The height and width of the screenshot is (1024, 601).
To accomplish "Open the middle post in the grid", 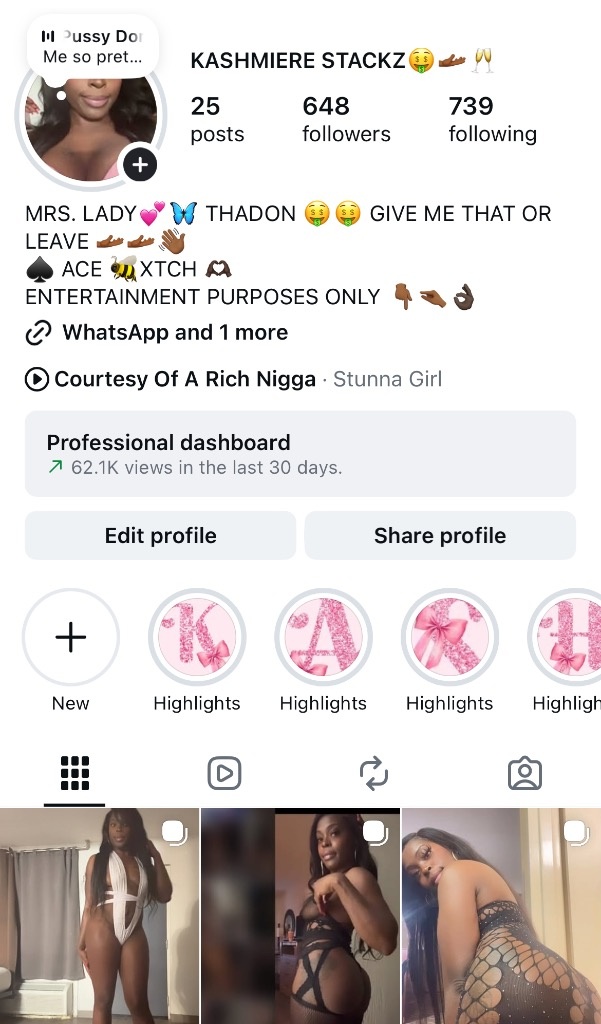I will click(300, 915).
